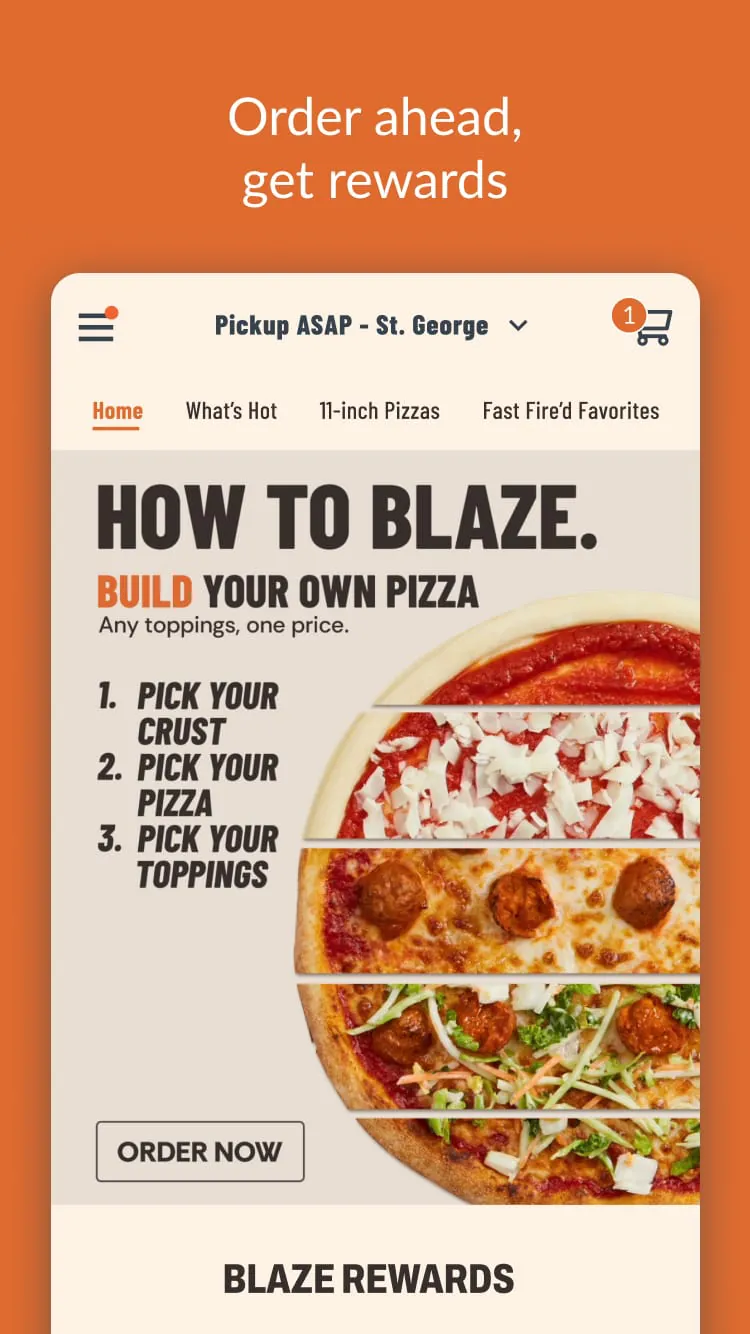Switch to the What's Hot tab
Image resolution: width=750 pixels, height=1334 pixels.
coord(231,410)
